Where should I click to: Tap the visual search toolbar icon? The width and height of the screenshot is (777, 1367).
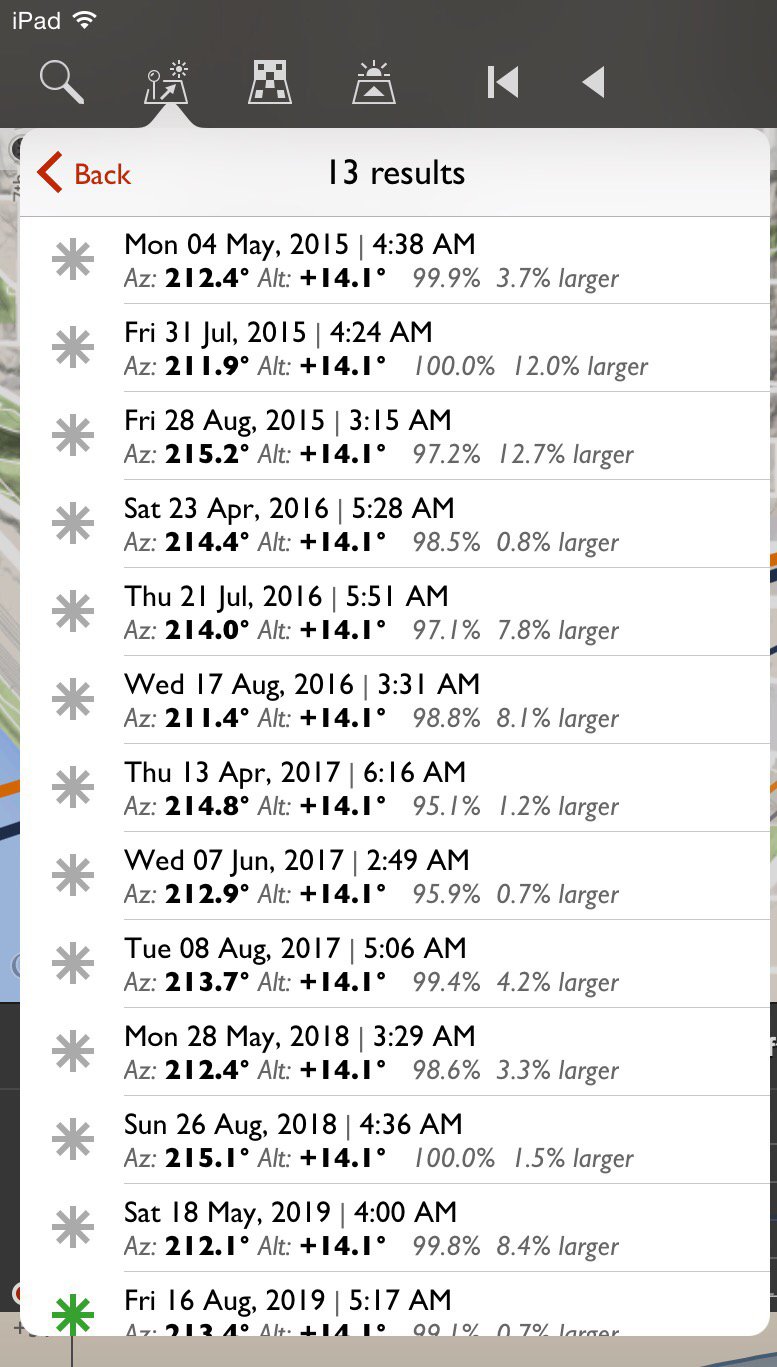point(167,81)
